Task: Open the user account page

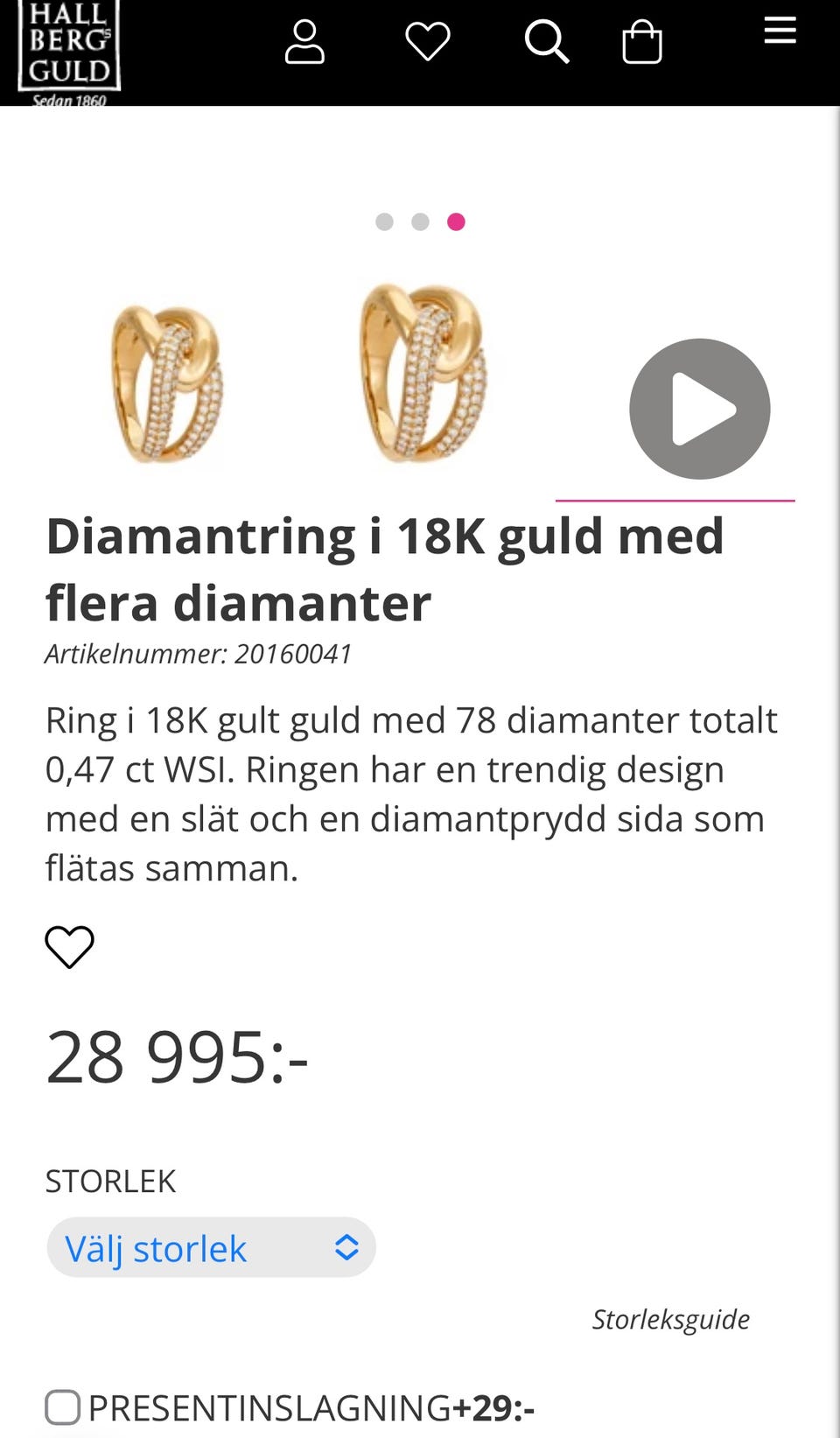Action: [x=304, y=42]
